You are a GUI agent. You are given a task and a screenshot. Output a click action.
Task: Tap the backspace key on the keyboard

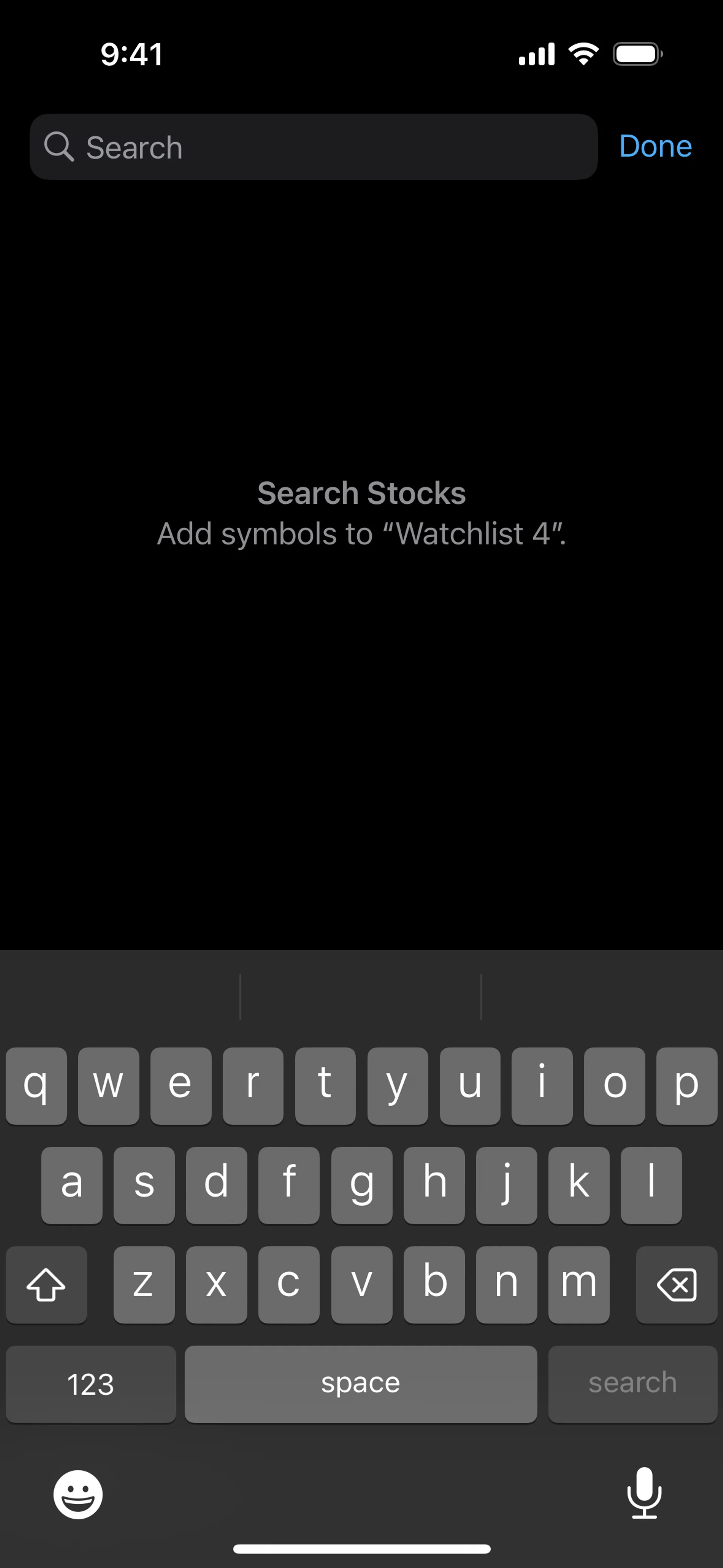(x=676, y=1284)
